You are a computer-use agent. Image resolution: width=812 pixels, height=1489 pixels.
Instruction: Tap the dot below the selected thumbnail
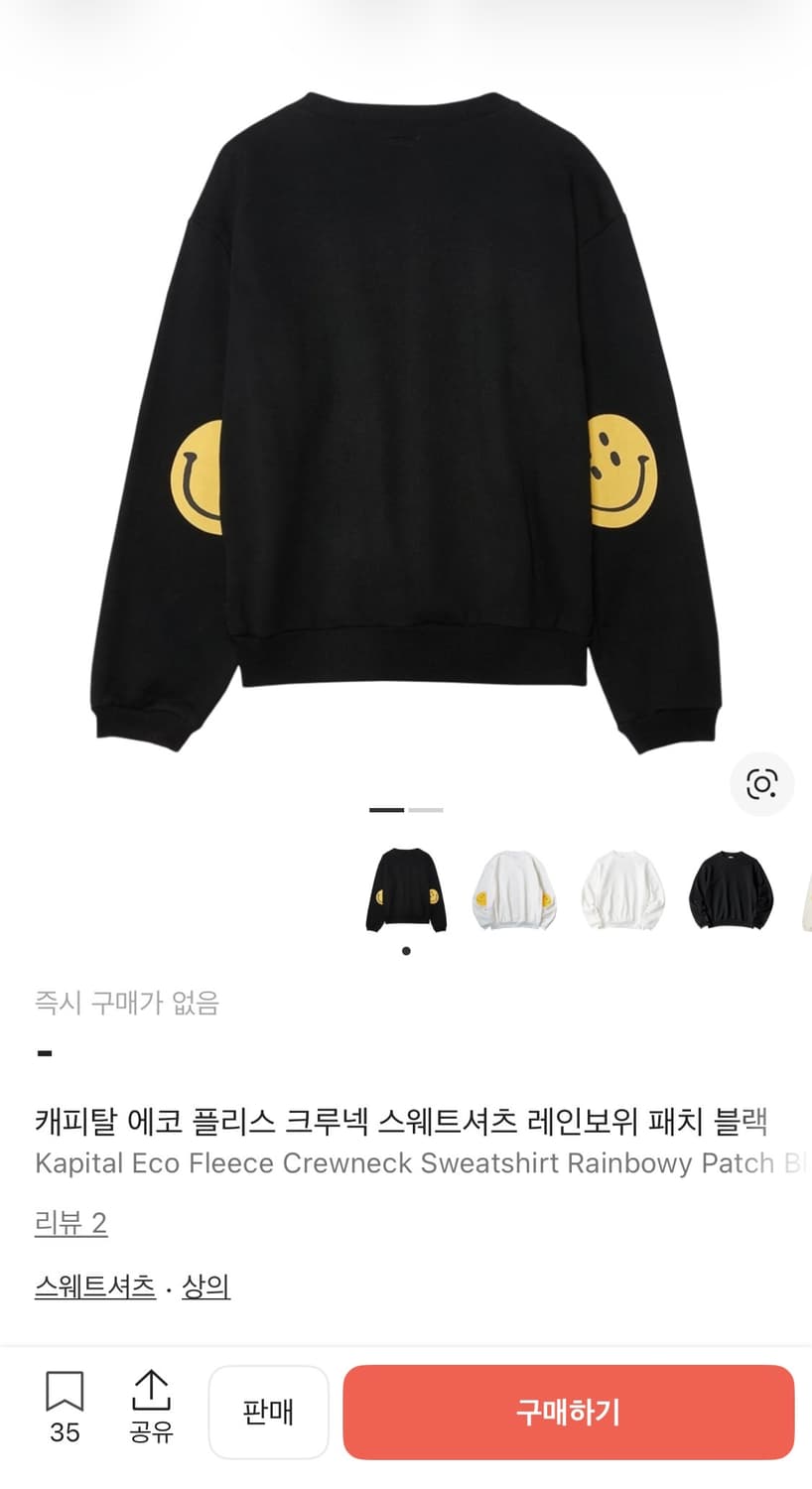(405, 949)
